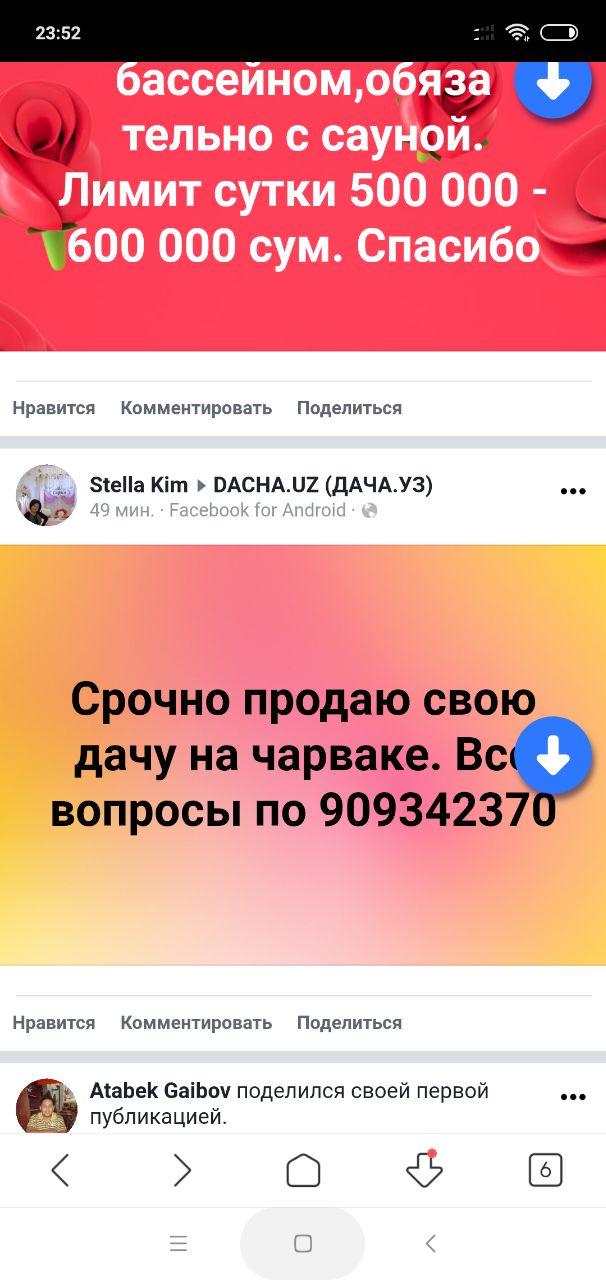Tap the system home button
Viewport: 606px width, 1280px height.
[x=303, y=1243]
